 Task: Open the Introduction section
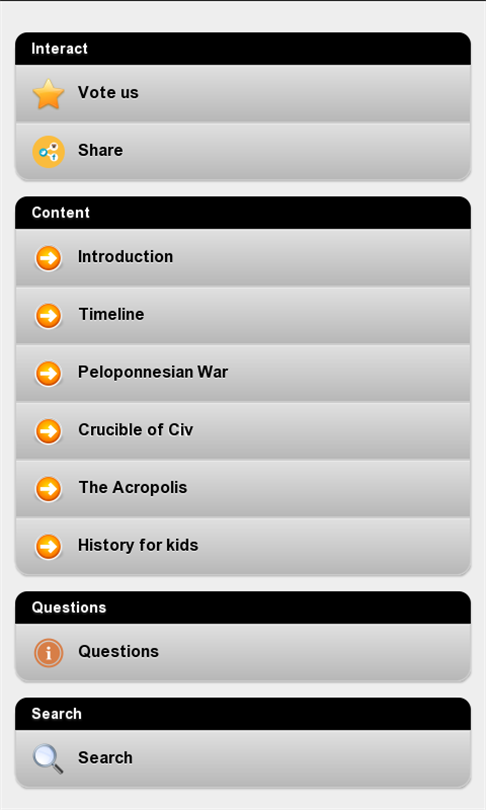point(243,257)
